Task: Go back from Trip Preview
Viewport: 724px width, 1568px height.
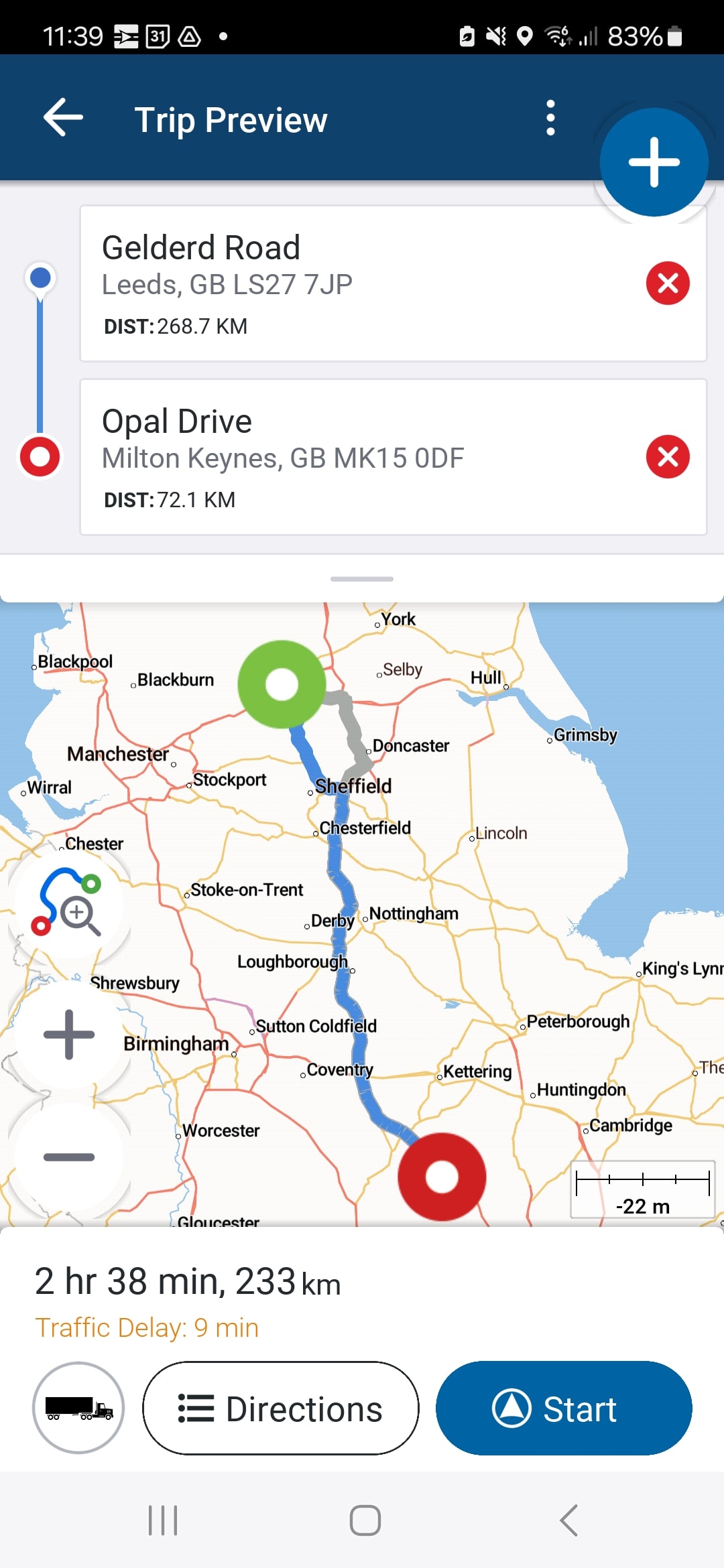Action: coord(63,118)
